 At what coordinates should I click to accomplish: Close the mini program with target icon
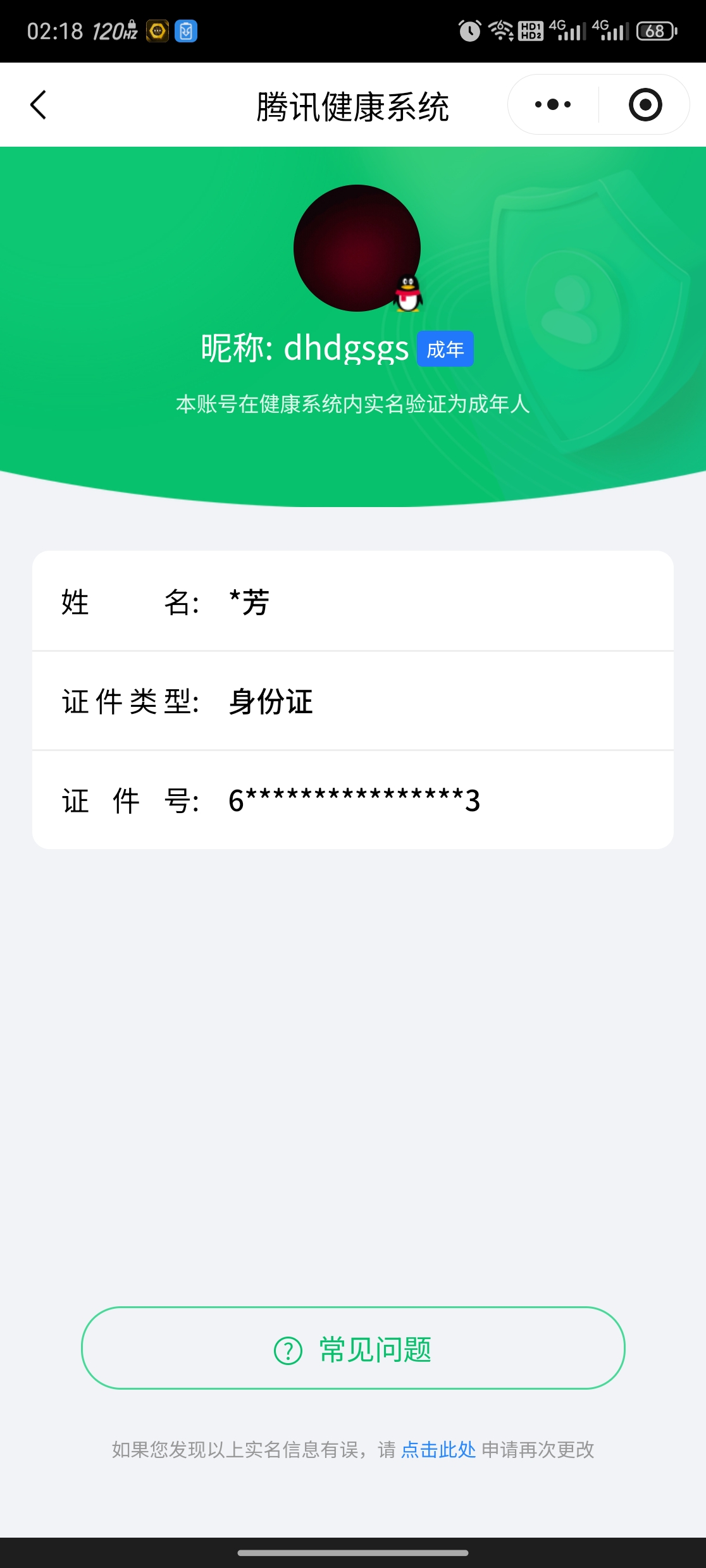[x=645, y=105]
